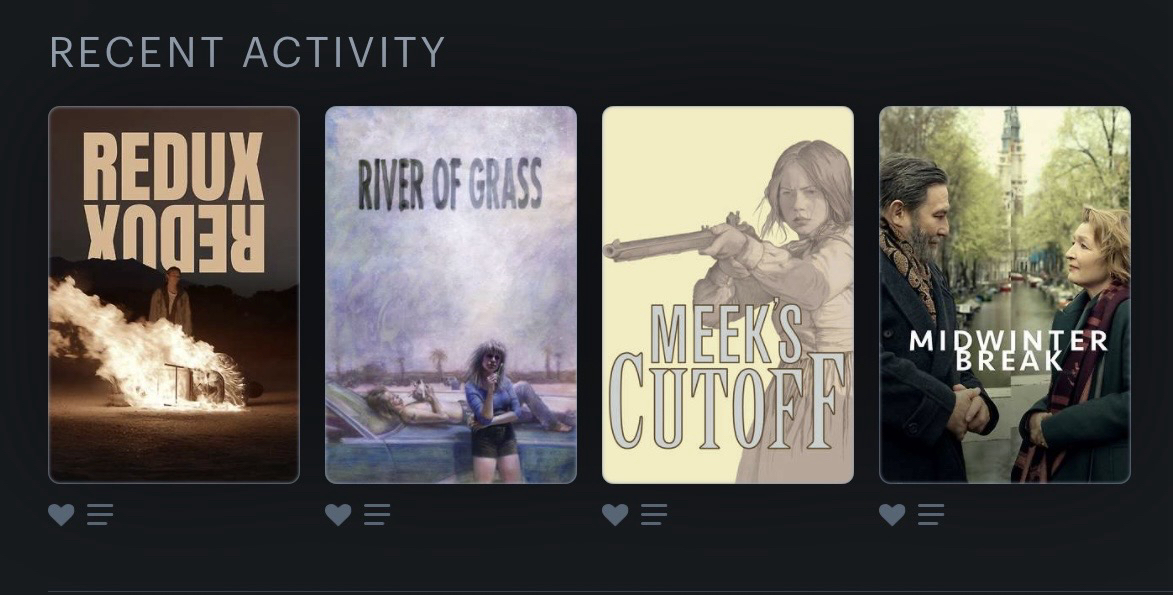Open the review icon under Meek's Cutoff
The image size is (1173, 595).
click(x=654, y=515)
